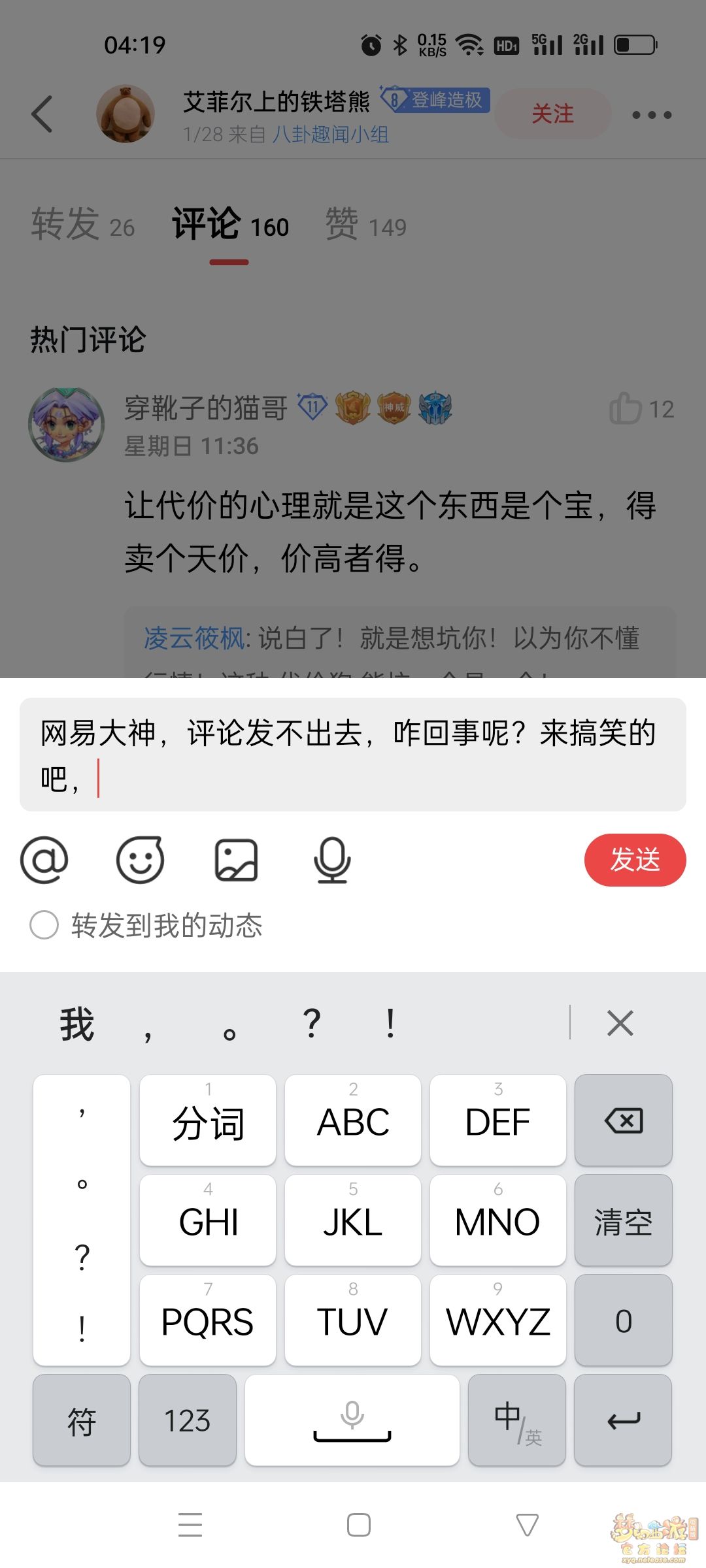This screenshot has height=1568, width=706.
Task: Attach an image to the comment
Action: 237,860
